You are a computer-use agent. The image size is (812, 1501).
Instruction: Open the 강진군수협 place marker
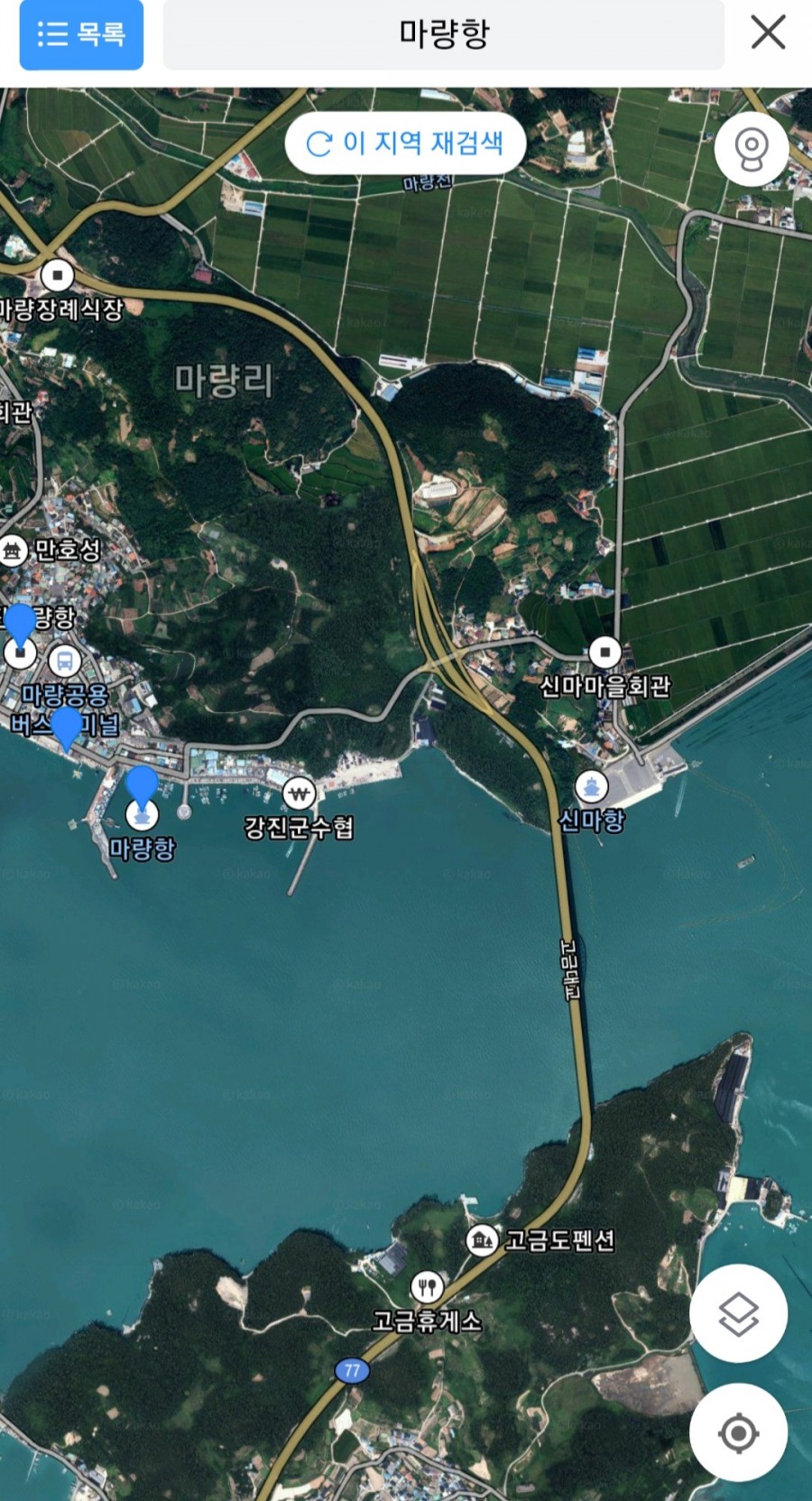coord(299,795)
